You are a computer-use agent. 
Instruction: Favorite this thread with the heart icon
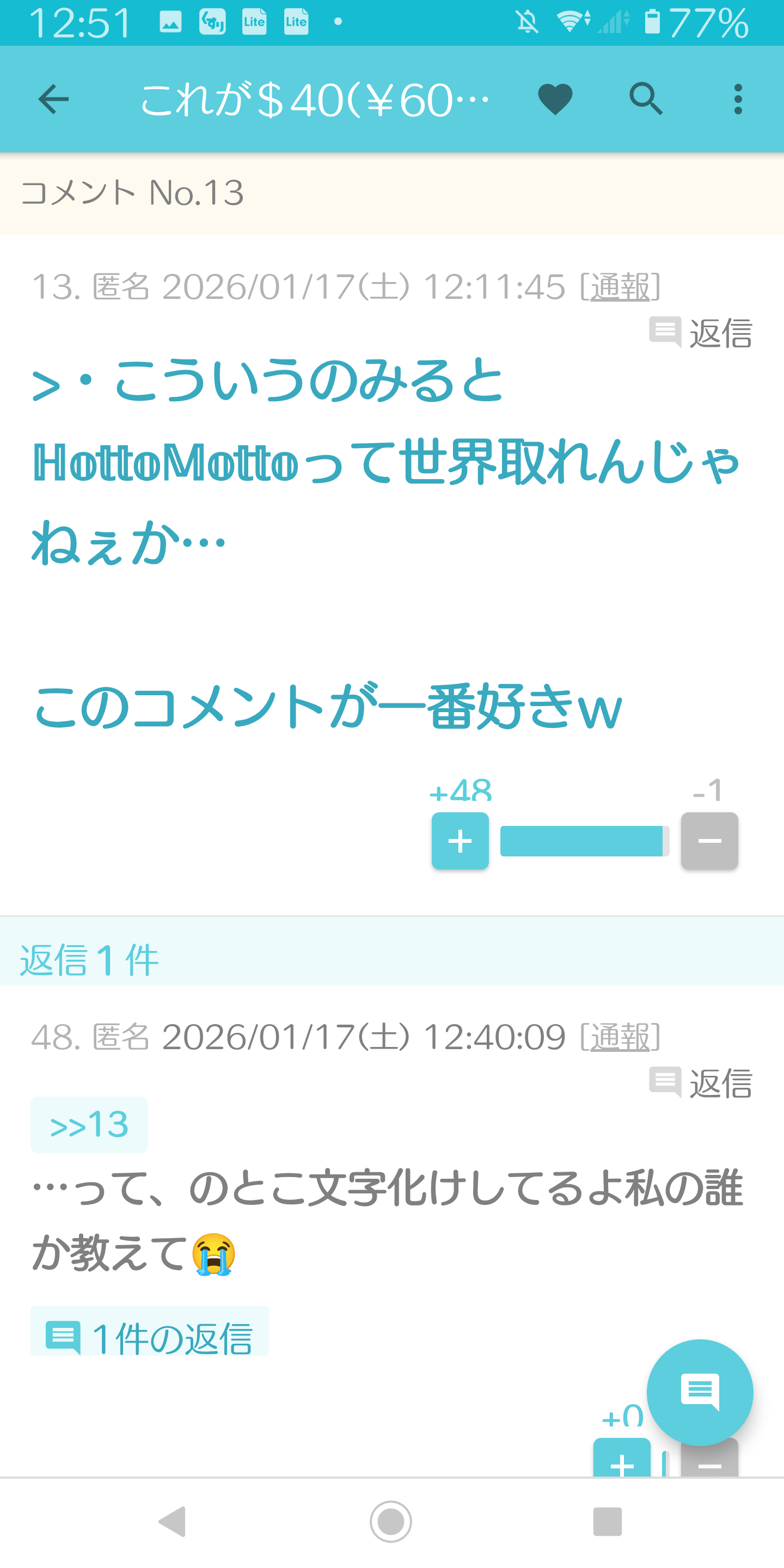(x=555, y=99)
